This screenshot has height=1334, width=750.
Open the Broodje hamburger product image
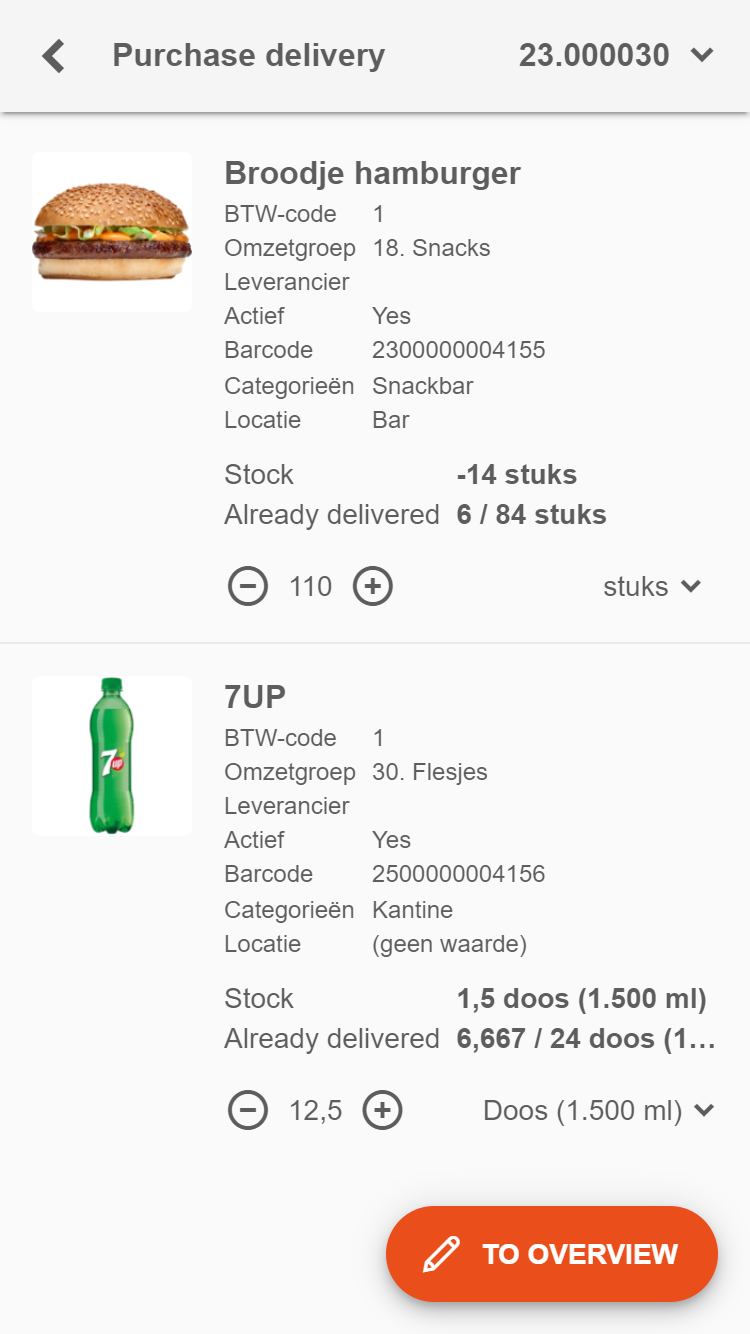coord(112,232)
